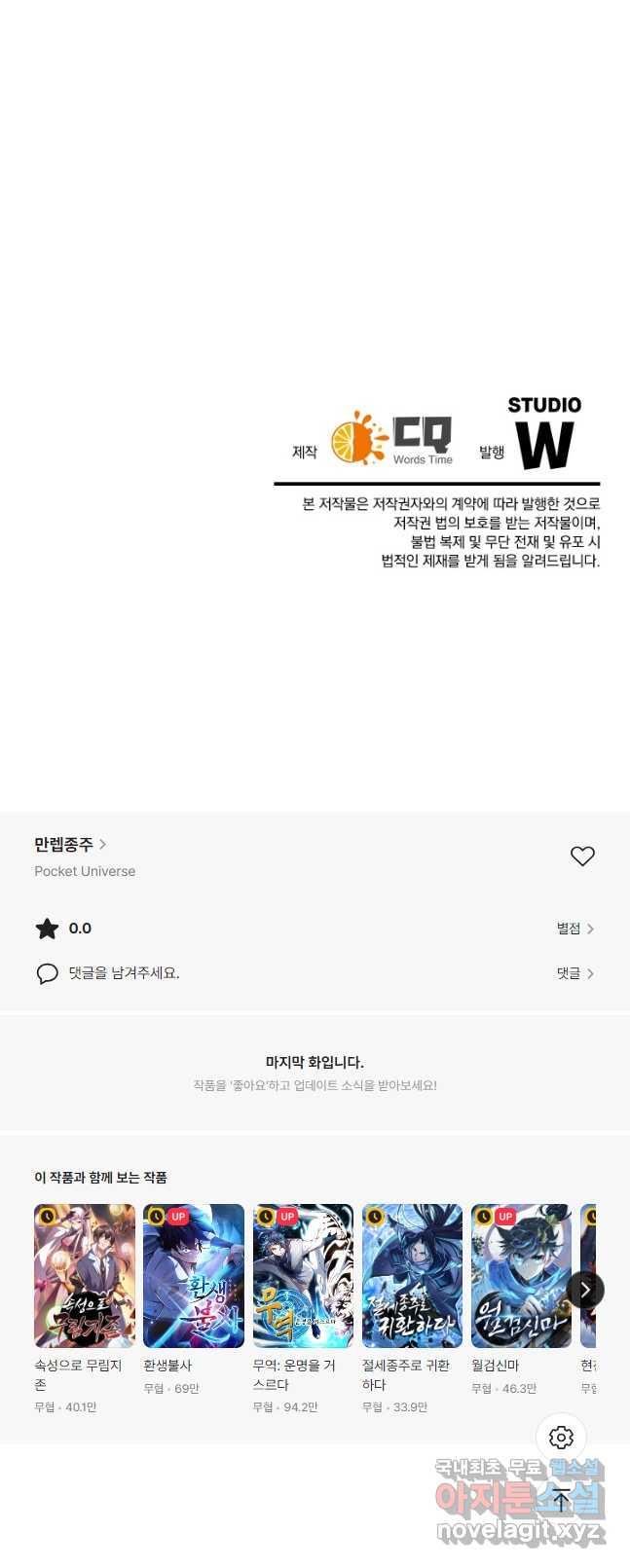Open the 별점 rating page
The height and width of the screenshot is (1568, 630).
(574, 929)
